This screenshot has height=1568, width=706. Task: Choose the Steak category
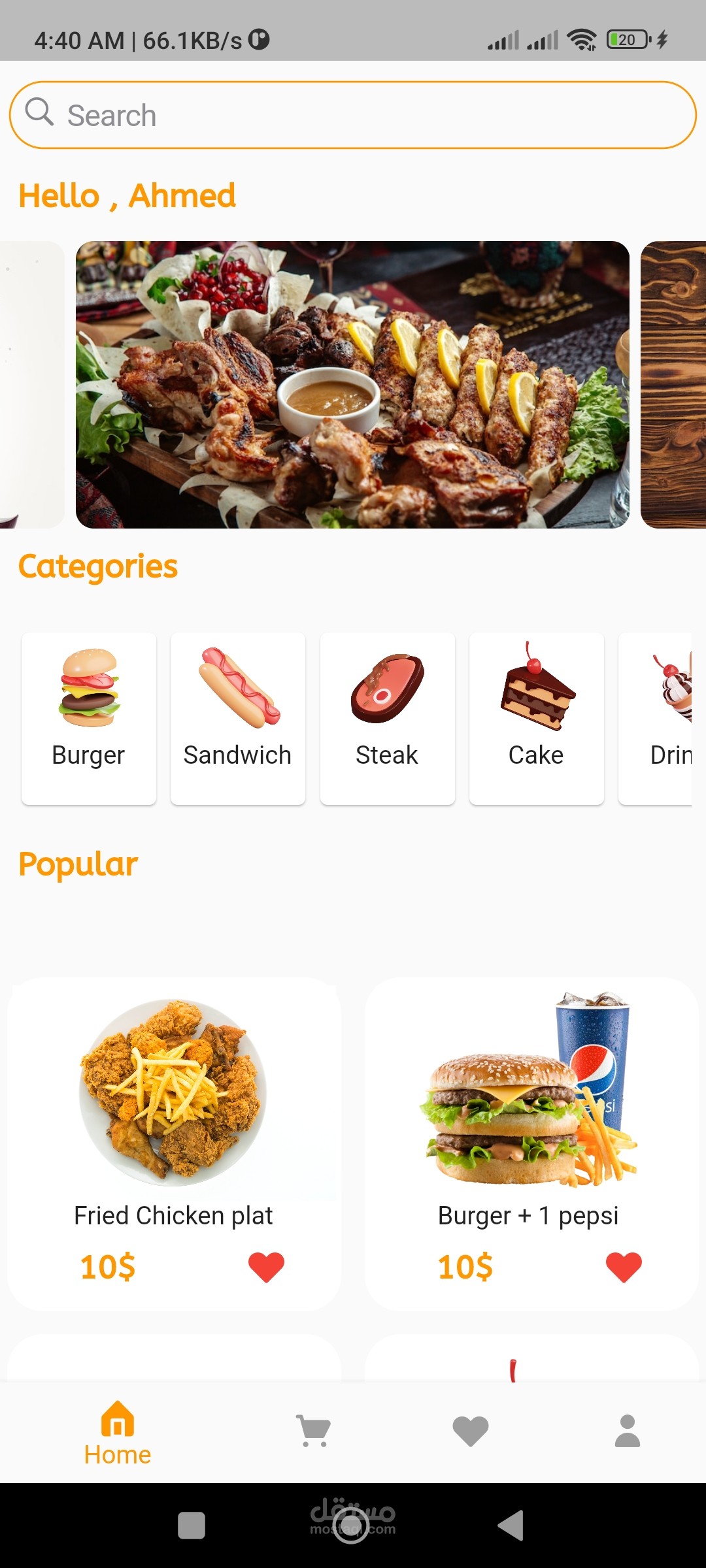[387, 717]
